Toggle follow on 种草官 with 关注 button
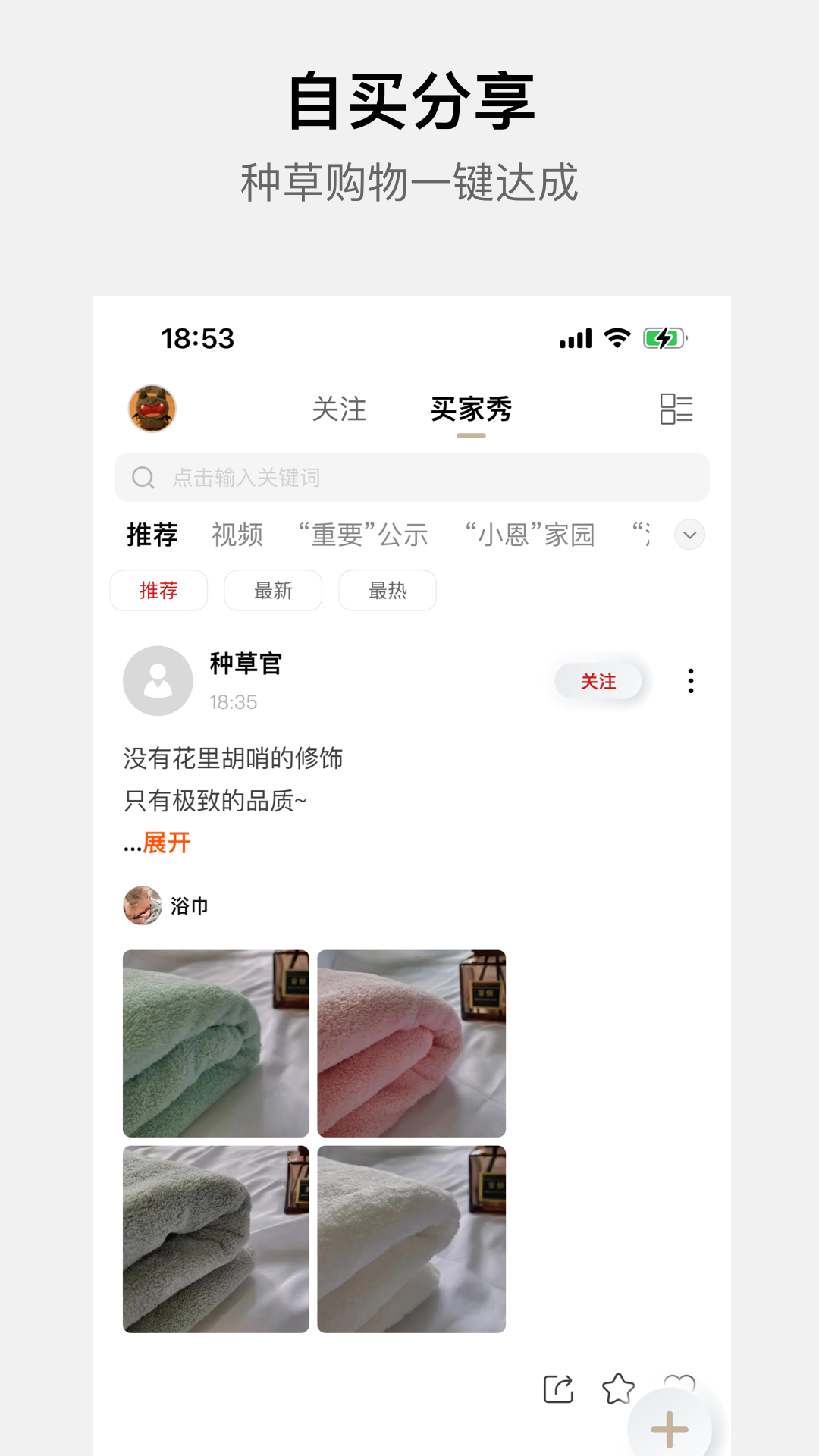The width and height of the screenshot is (819, 1456). tap(599, 681)
